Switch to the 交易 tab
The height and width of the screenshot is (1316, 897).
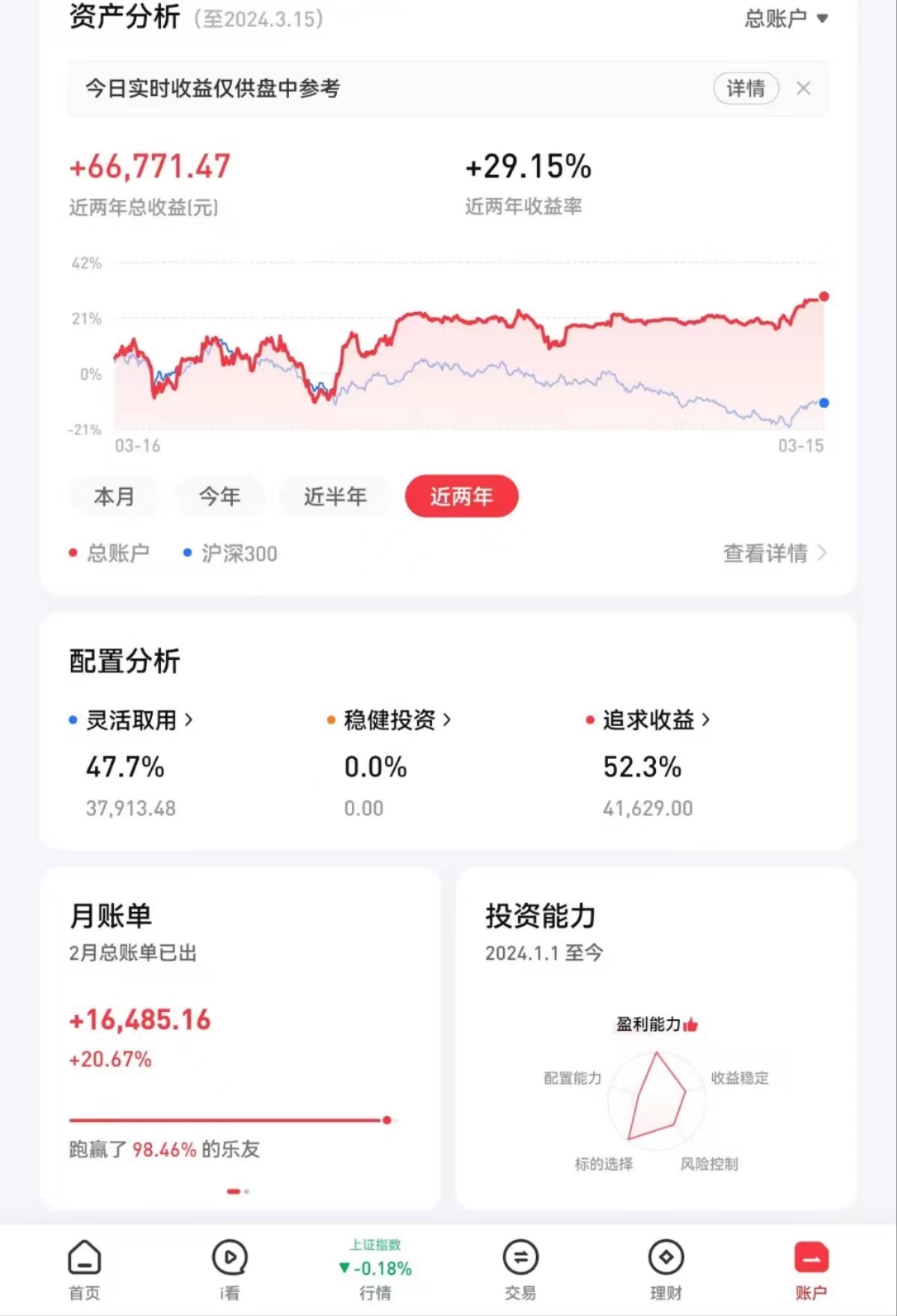coord(520,1270)
